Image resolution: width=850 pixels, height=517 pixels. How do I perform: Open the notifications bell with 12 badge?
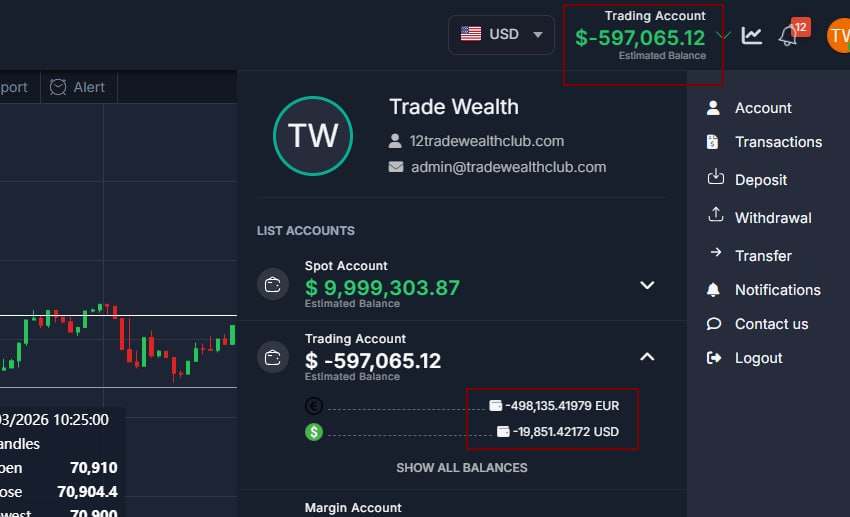coord(788,36)
